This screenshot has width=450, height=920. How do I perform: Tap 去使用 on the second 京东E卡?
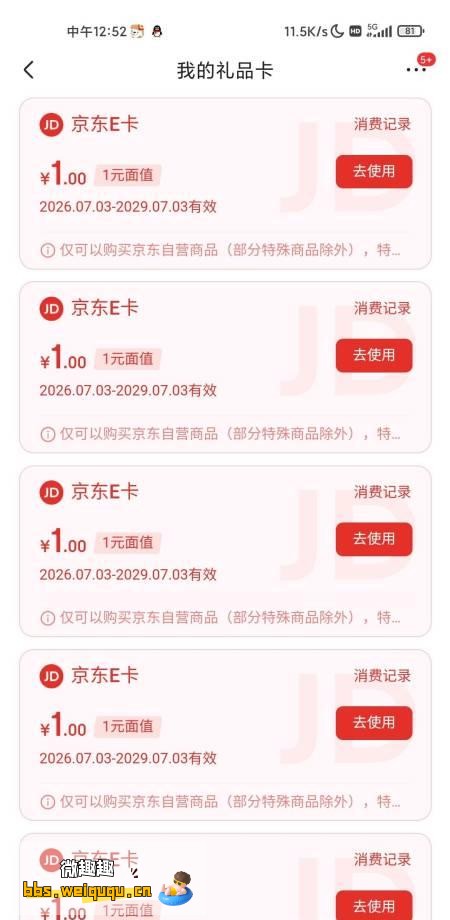(x=374, y=355)
